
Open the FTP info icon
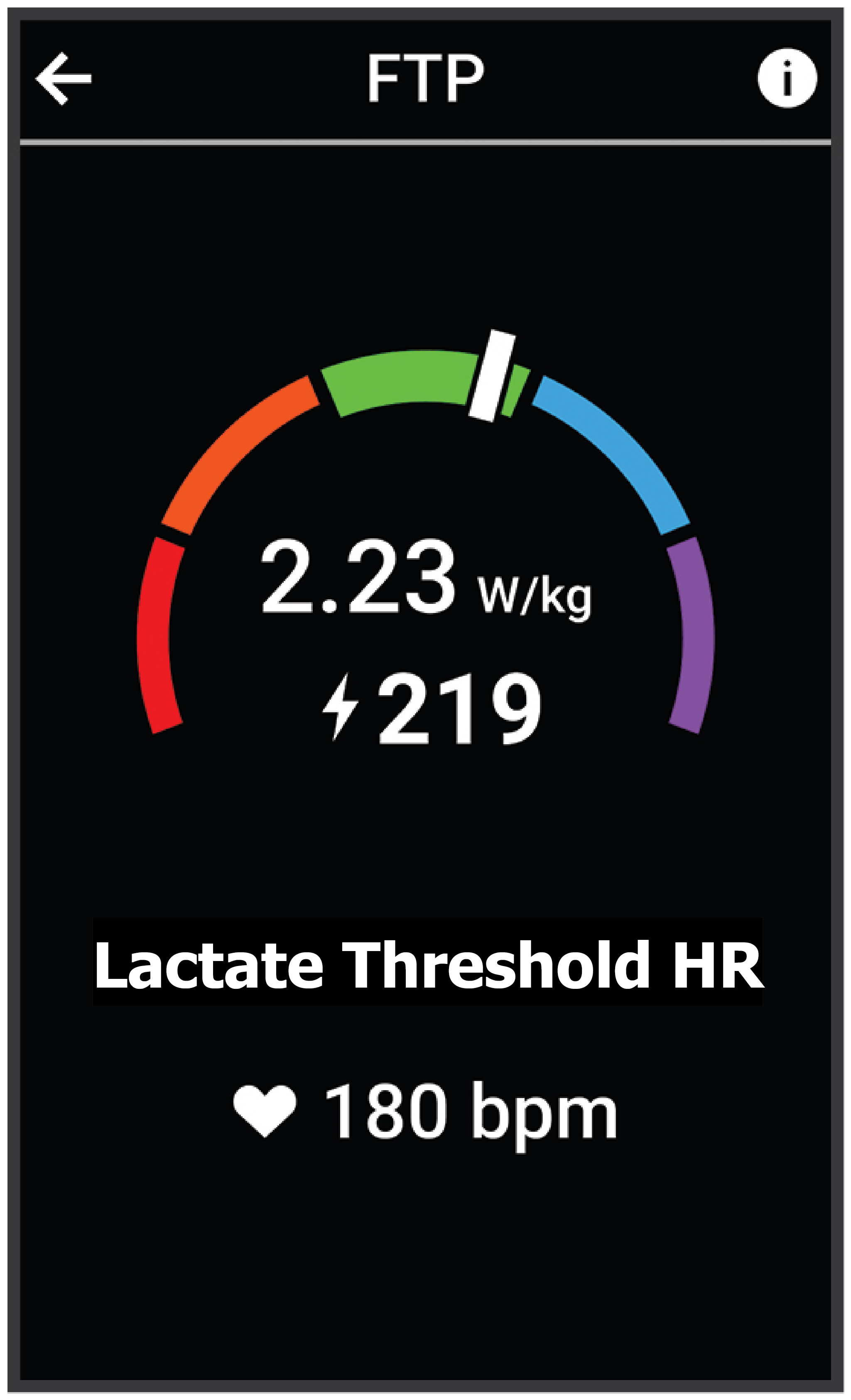tap(787, 78)
